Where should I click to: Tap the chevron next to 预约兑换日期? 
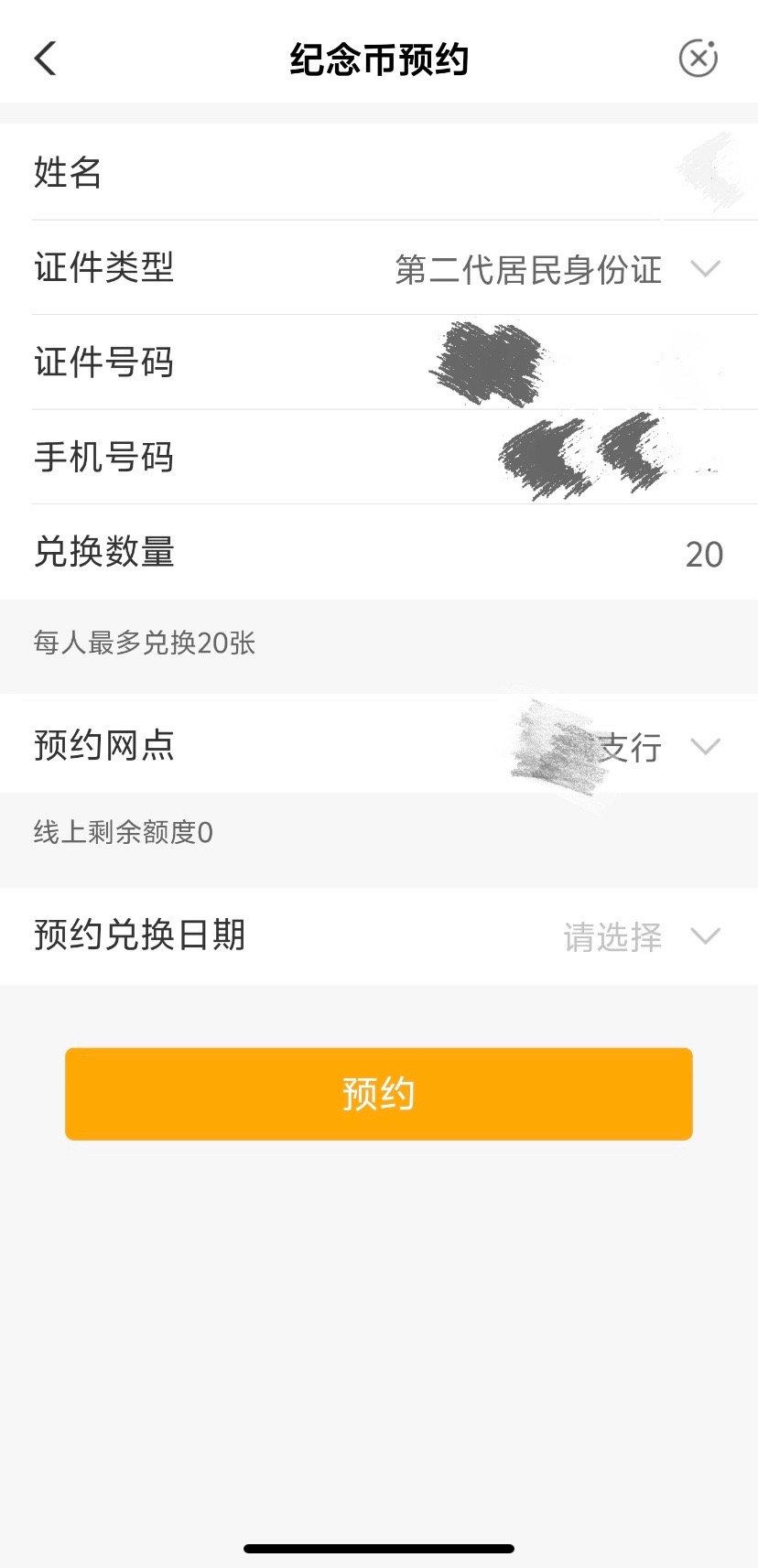pos(705,936)
